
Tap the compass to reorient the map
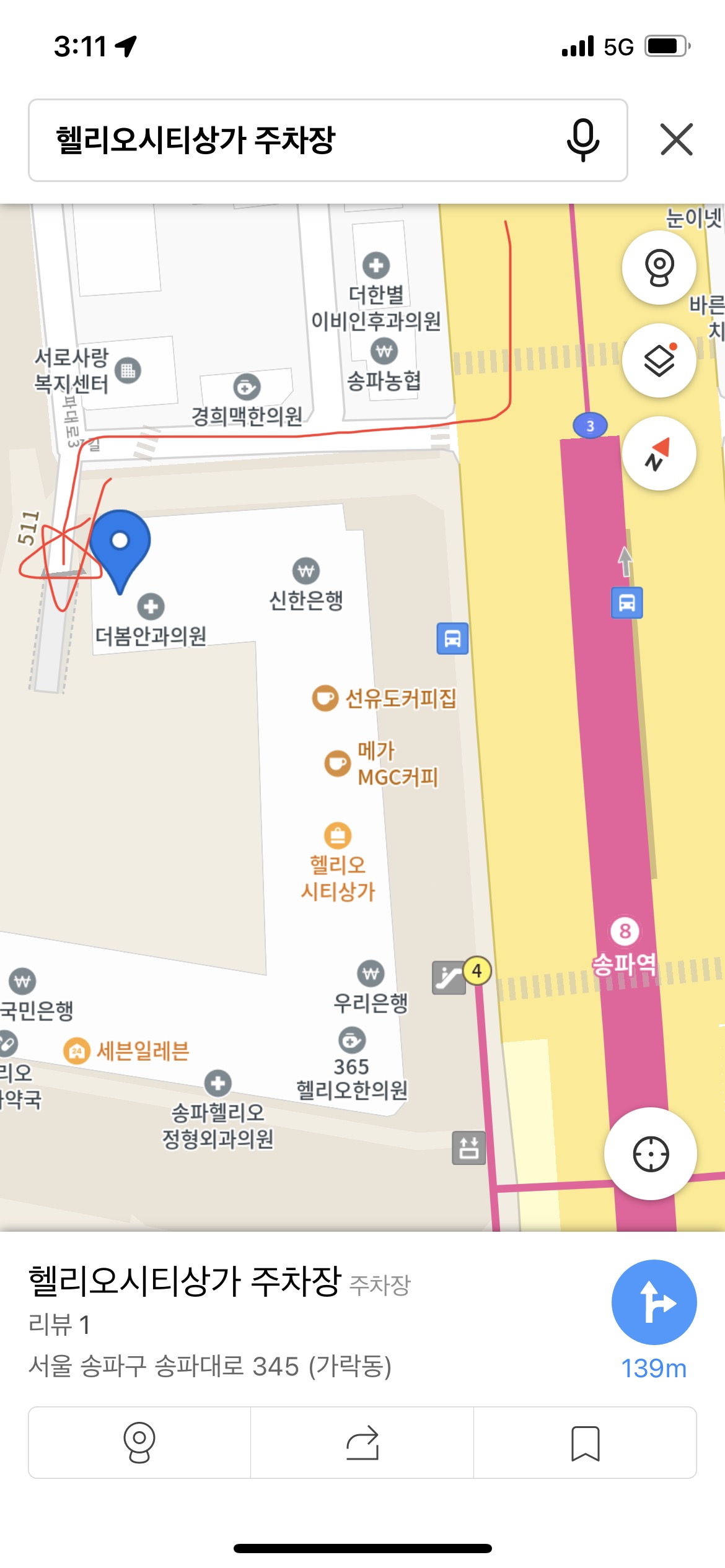tap(659, 453)
